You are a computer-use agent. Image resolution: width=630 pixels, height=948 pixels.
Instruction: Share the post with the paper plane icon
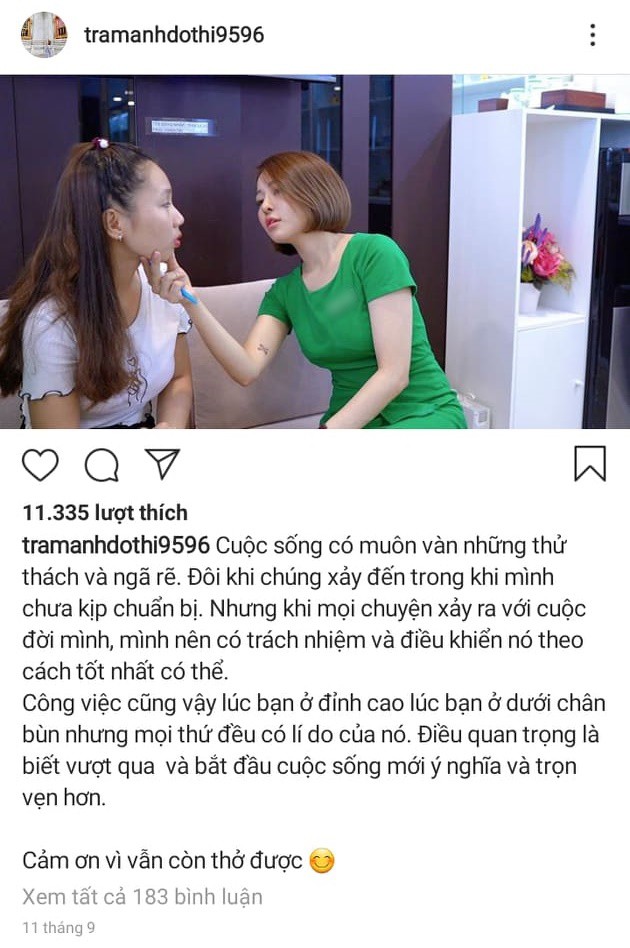point(162,463)
